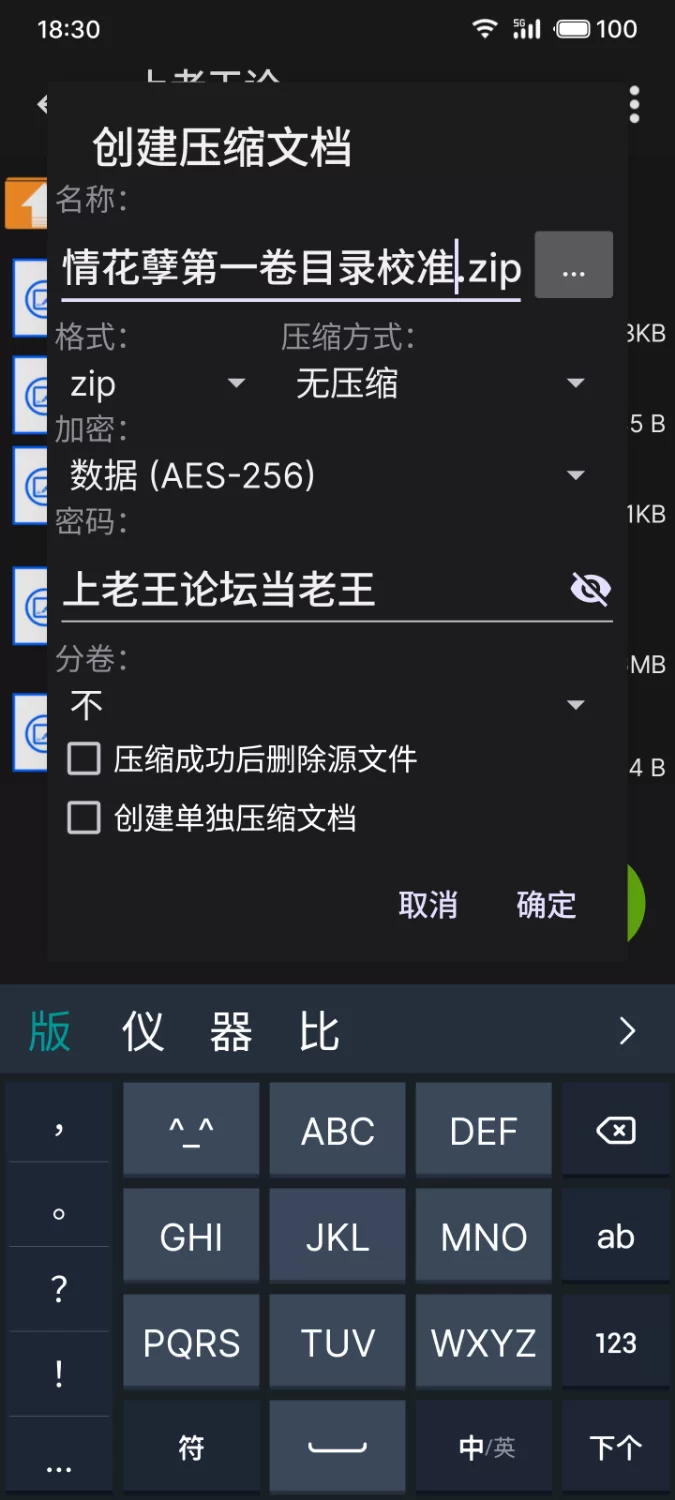Screen dimensions: 675x1500
Task: Open the overflow menu behind the dialog
Action: tap(634, 105)
